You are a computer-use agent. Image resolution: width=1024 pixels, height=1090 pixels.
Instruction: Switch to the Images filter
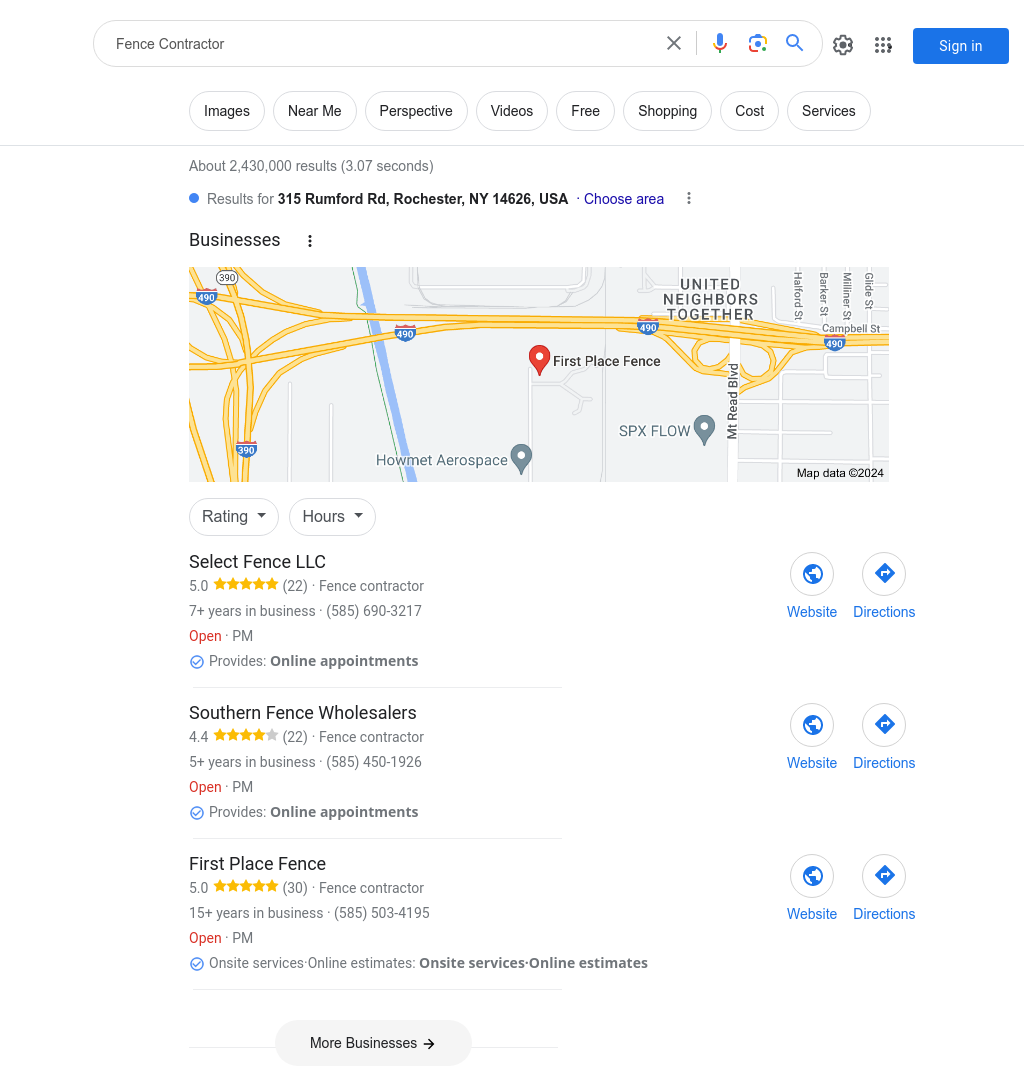click(x=227, y=111)
